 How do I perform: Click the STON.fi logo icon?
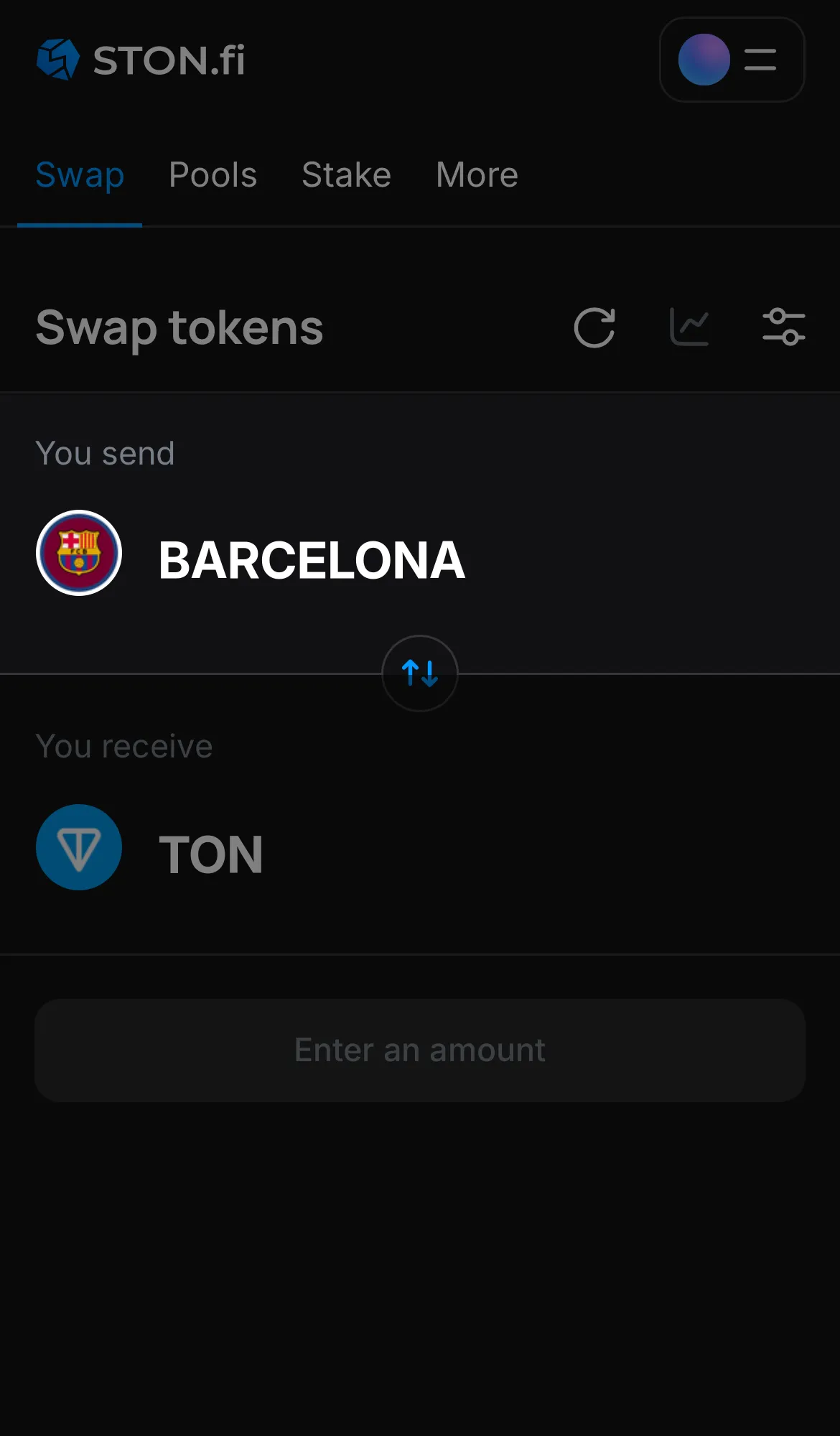pos(58,60)
